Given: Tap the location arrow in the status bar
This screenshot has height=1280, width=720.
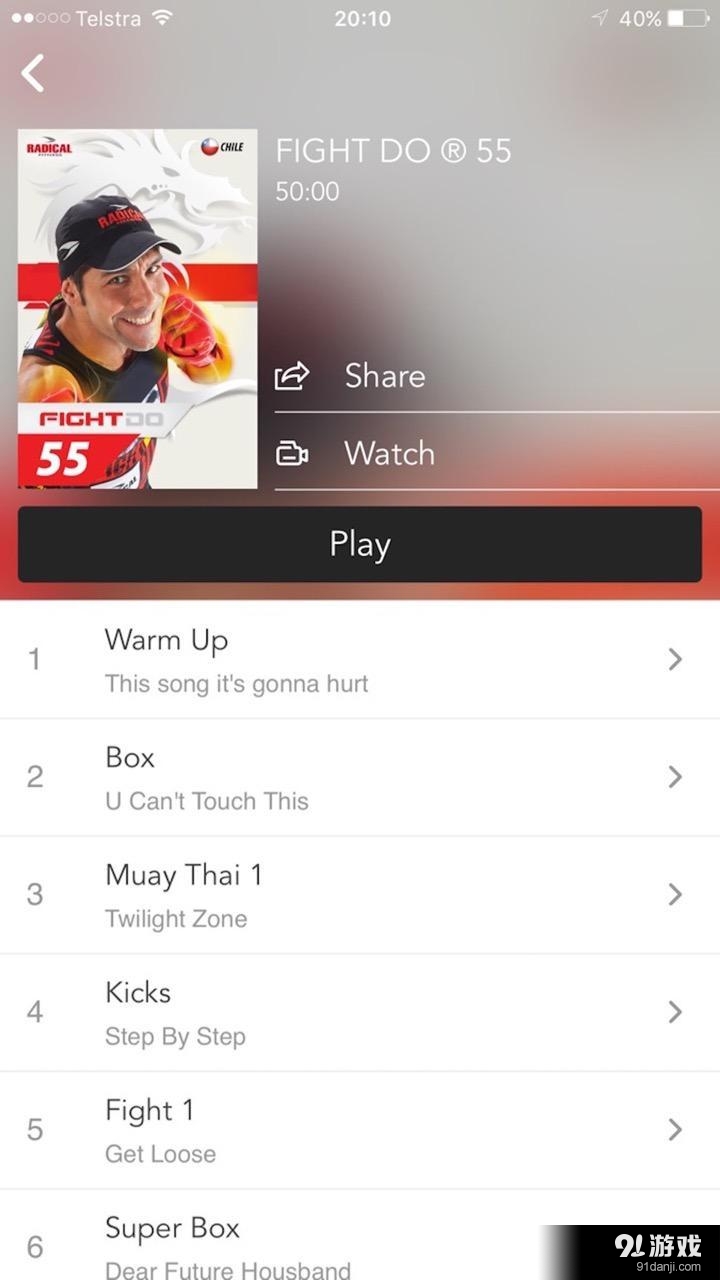Looking at the screenshot, I should (599, 17).
